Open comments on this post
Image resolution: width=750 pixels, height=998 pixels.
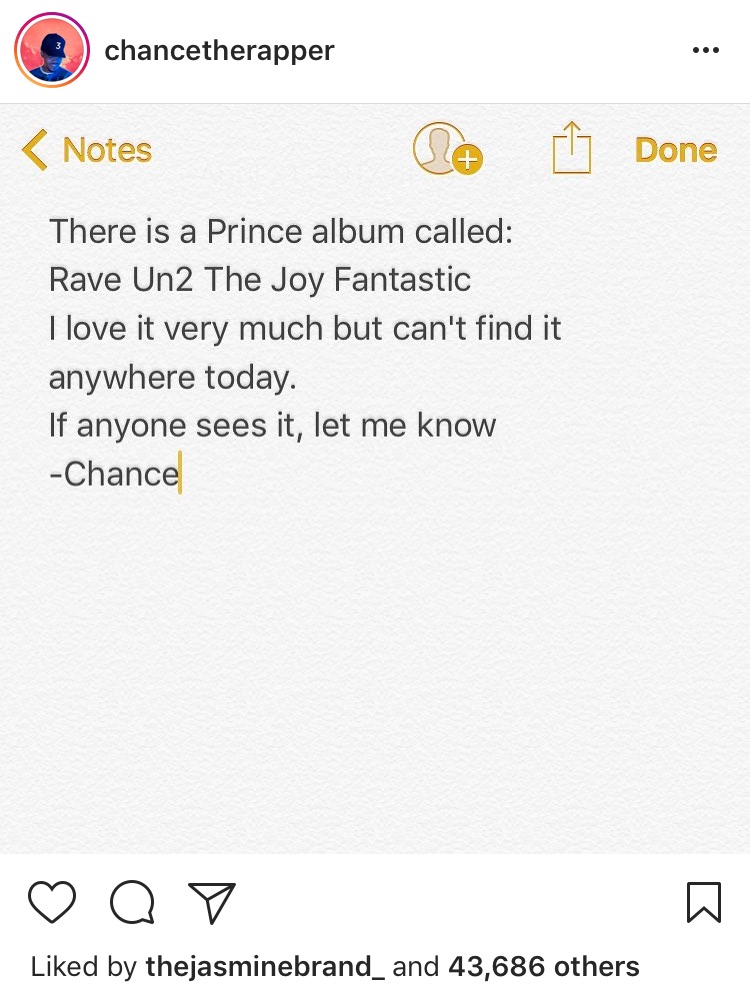(x=133, y=902)
